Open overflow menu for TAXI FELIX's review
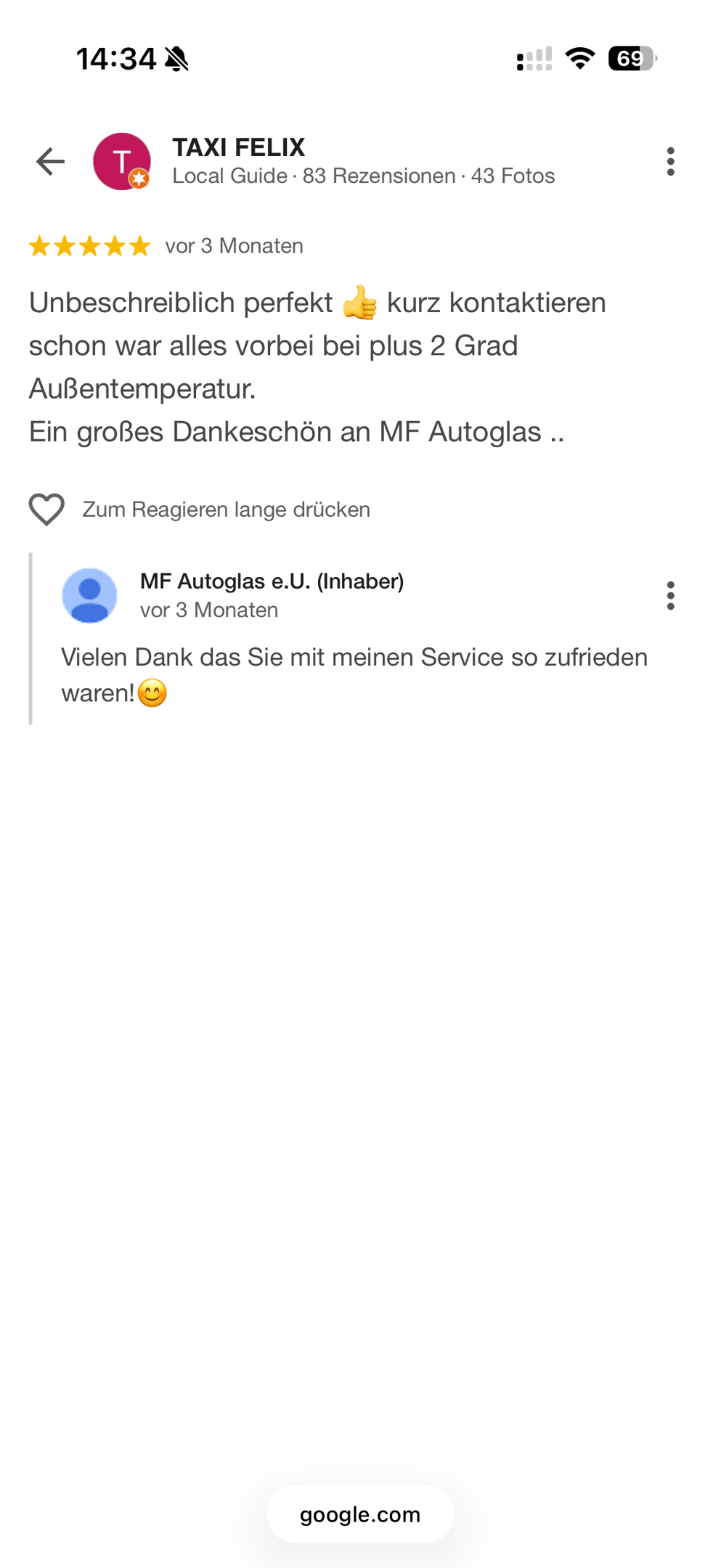The height and width of the screenshot is (1568, 721). click(x=670, y=161)
